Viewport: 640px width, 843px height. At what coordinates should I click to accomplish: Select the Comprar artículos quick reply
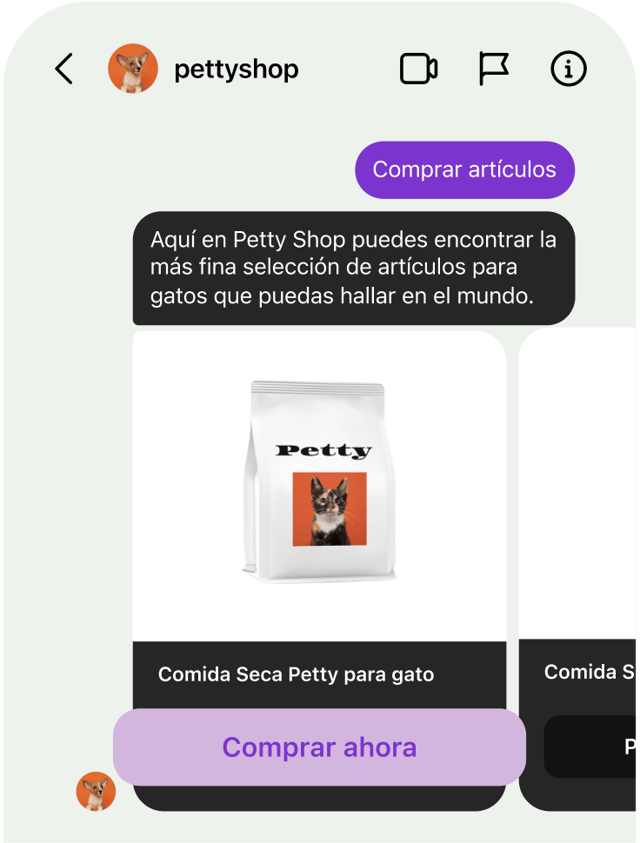pyautogui.click(x=464, y=170)
